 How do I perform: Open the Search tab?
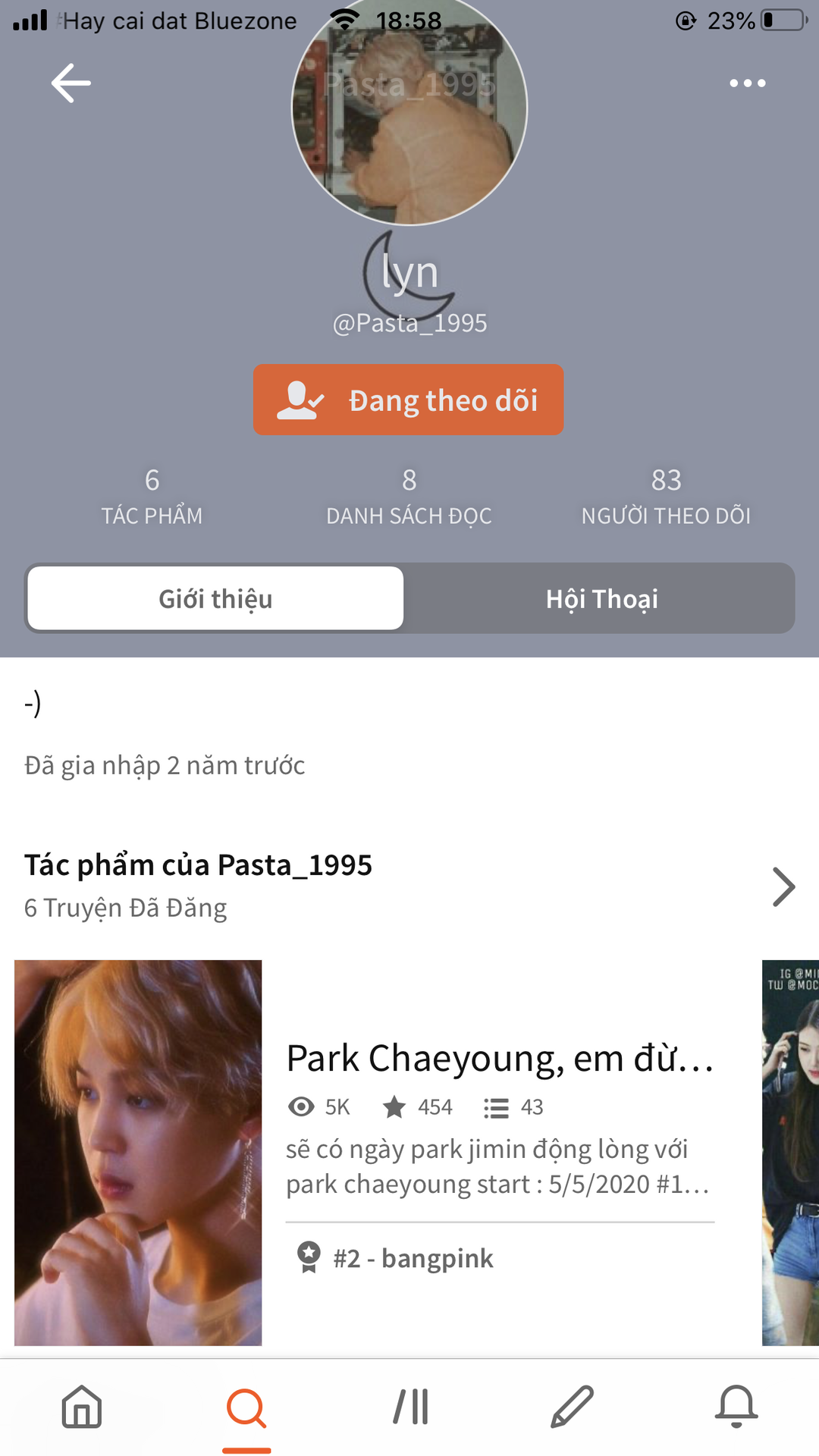click(x=246, y=1408)
